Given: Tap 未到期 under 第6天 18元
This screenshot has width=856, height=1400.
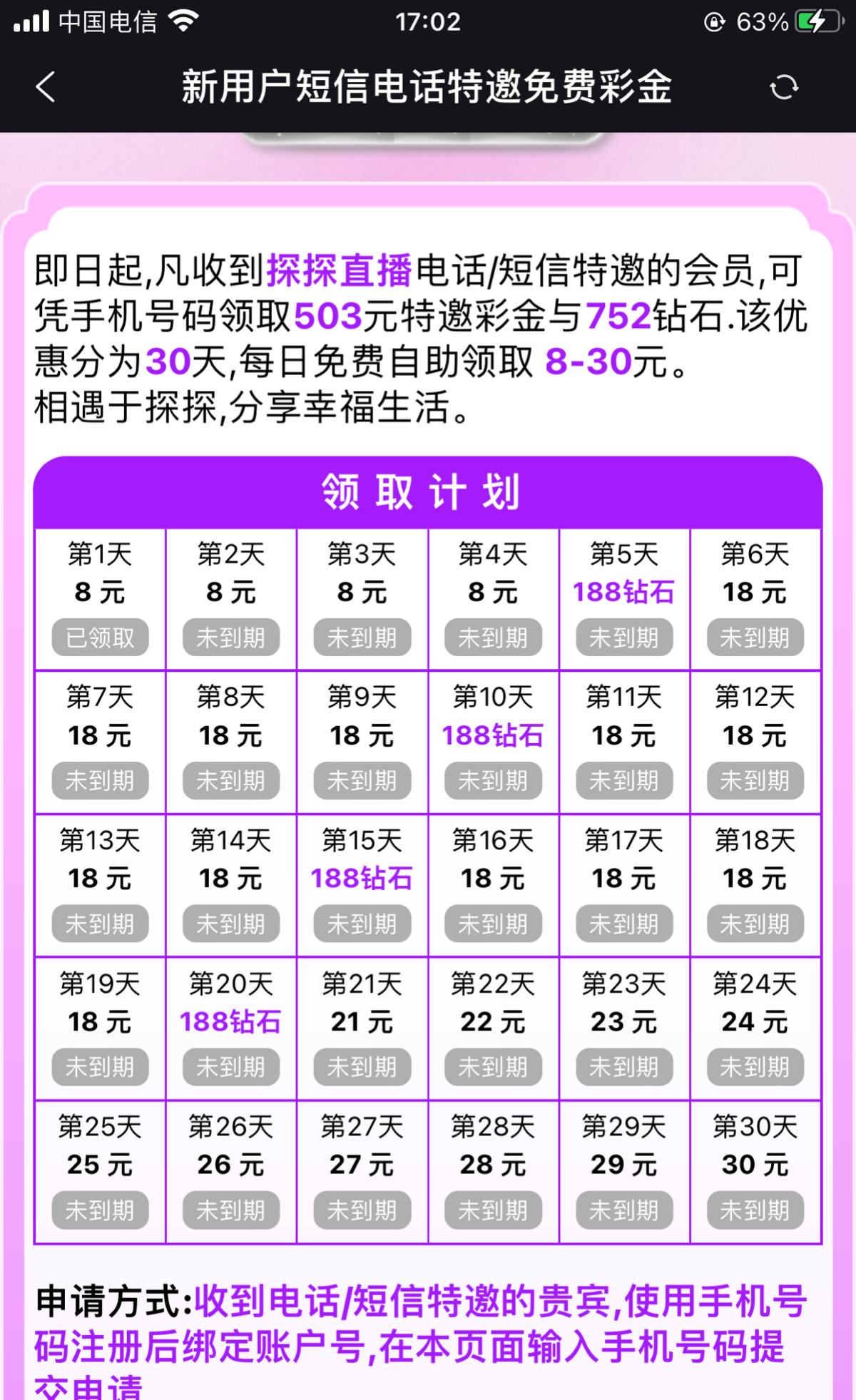Looking at the screenshot, I should 755,638.
